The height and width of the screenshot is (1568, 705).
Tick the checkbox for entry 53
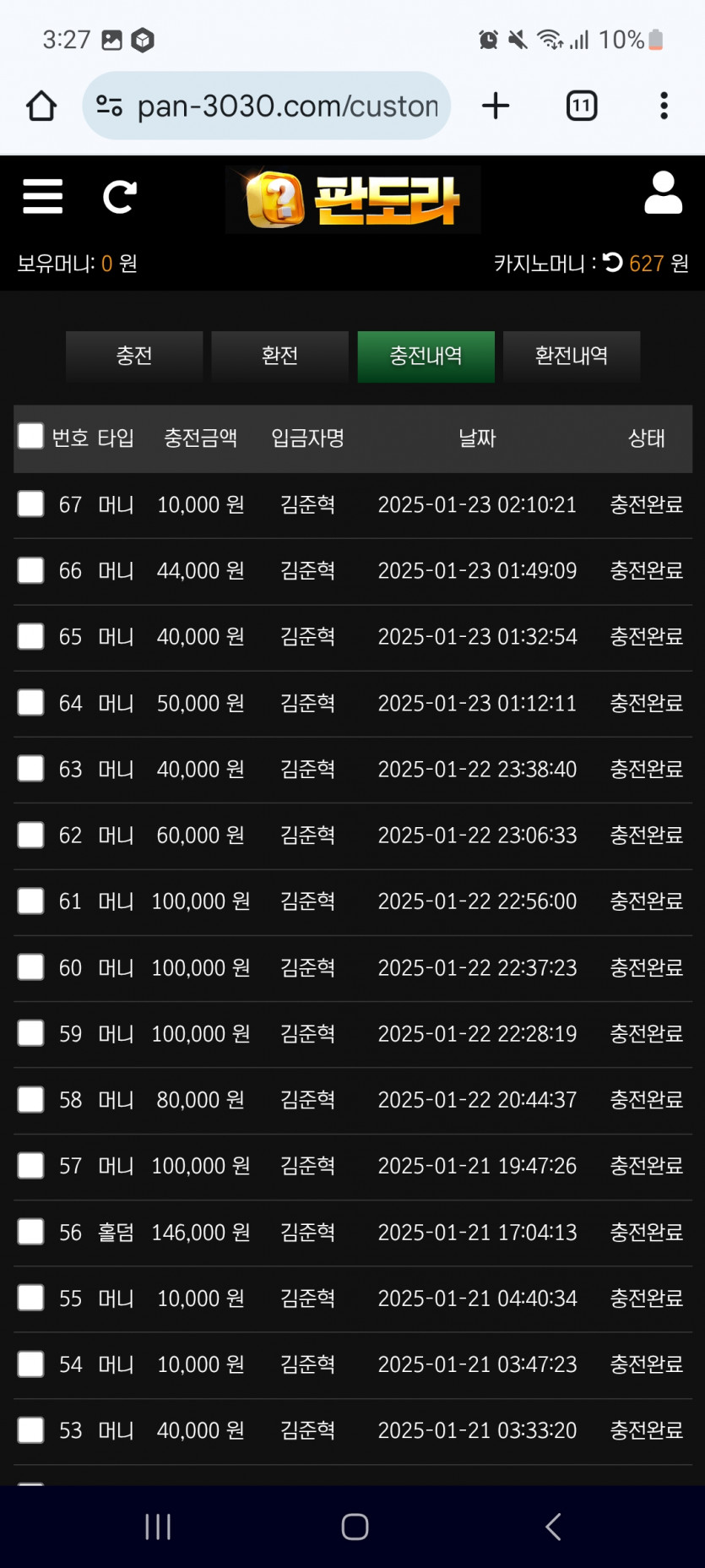click(31, 1430)
